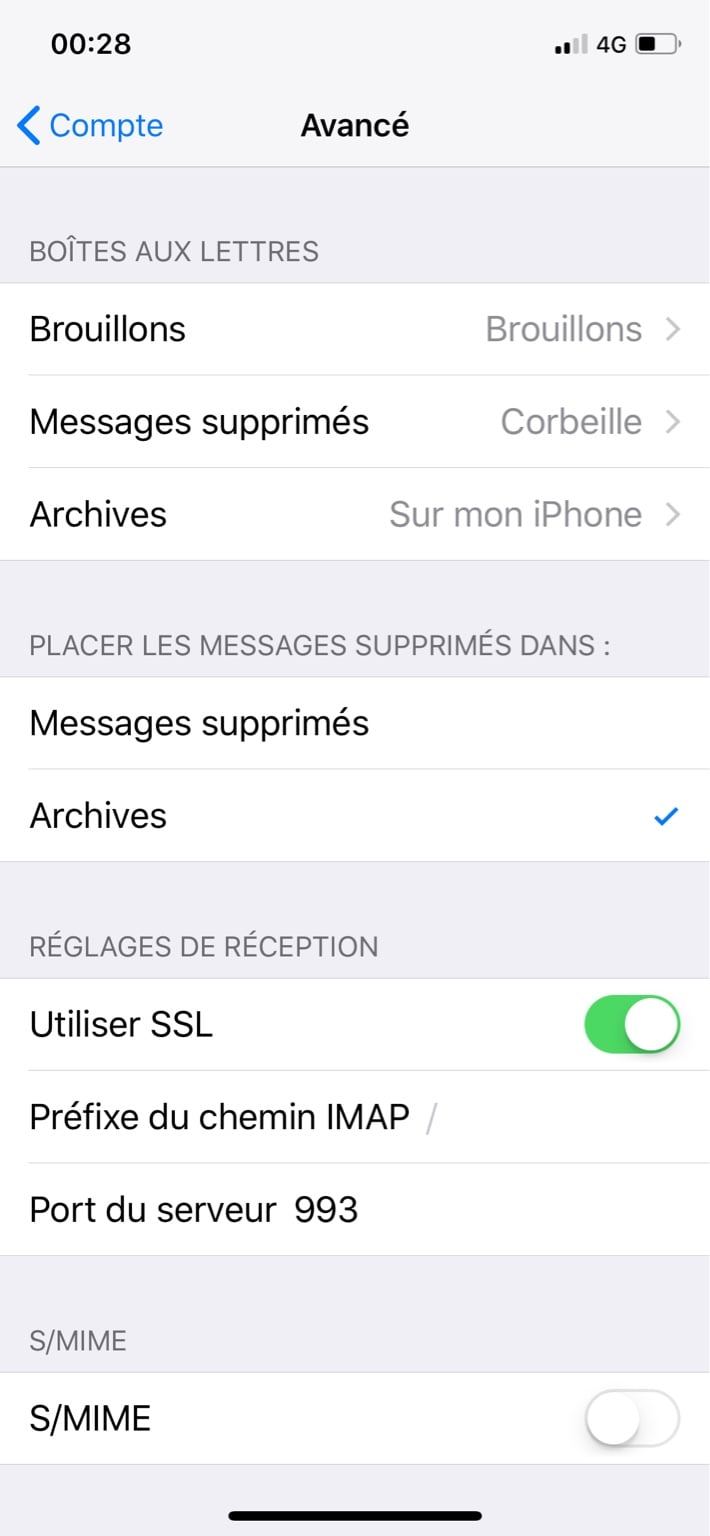Open the Messages supprimés mailbox row
The width and height of the screenshot is (710, 1536).
point(355,422)
